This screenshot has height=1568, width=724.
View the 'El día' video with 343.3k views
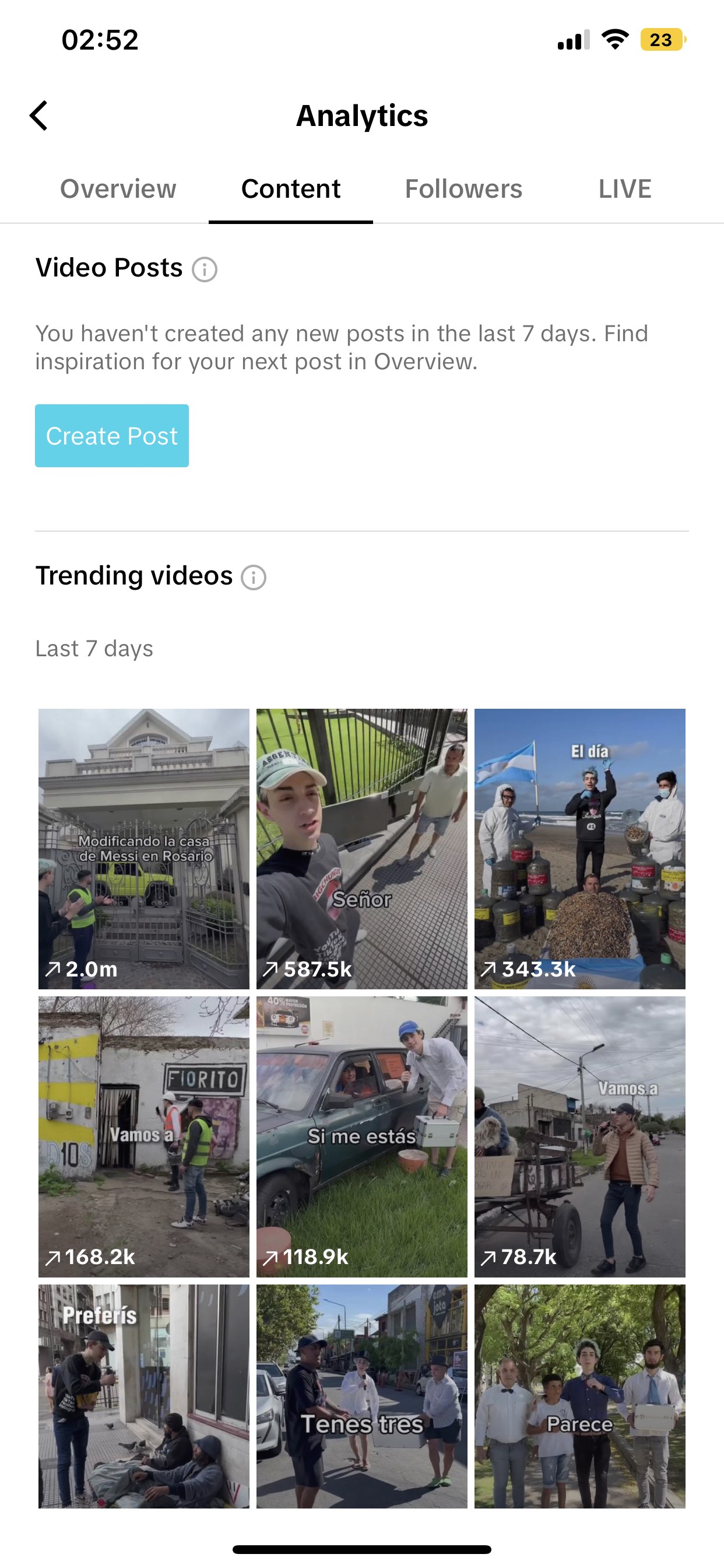[580, 849]
